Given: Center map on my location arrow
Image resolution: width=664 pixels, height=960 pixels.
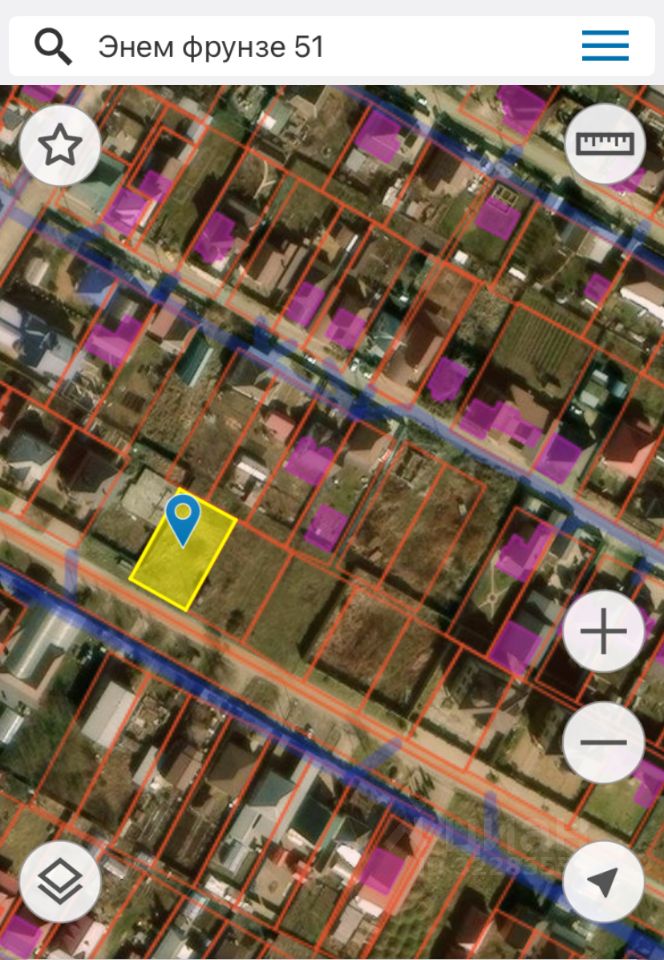Looking at the screenshot, I should [603, 881].
